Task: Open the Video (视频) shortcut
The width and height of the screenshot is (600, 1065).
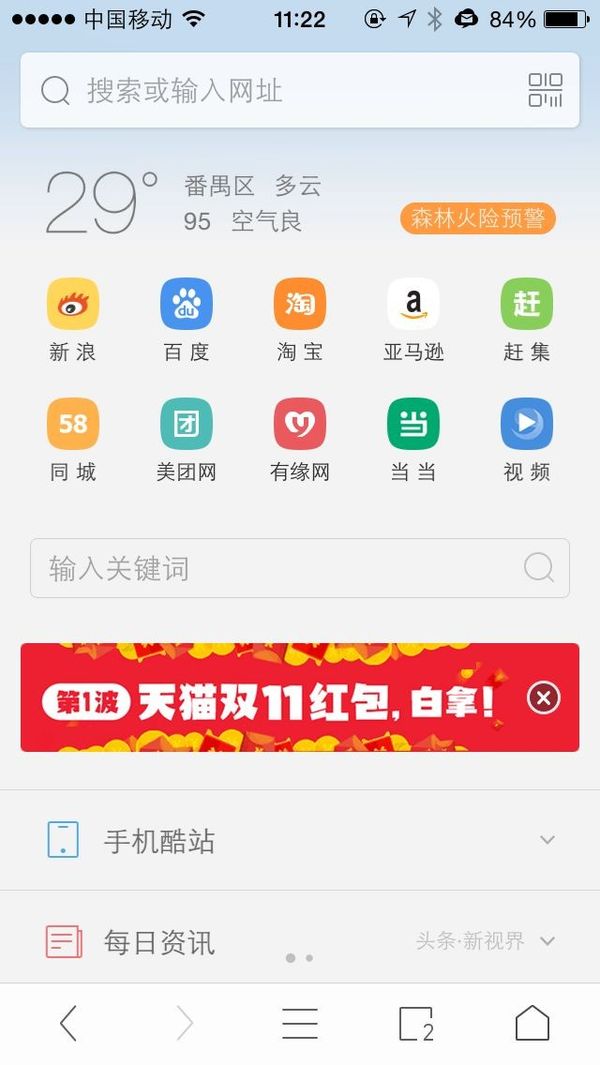Action: pyautogui.click(x=527, y=441)
